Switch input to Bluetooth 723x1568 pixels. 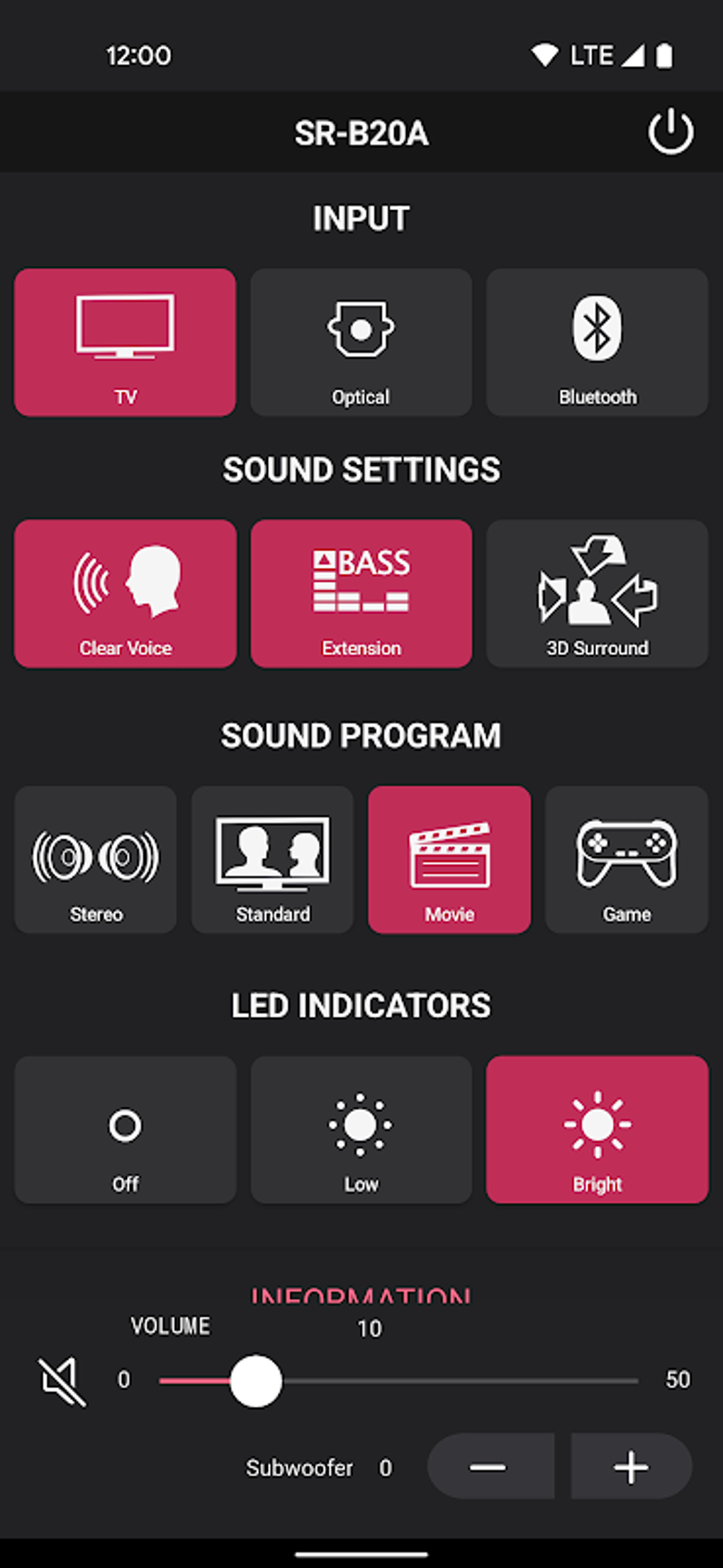(x=597, y=342)
